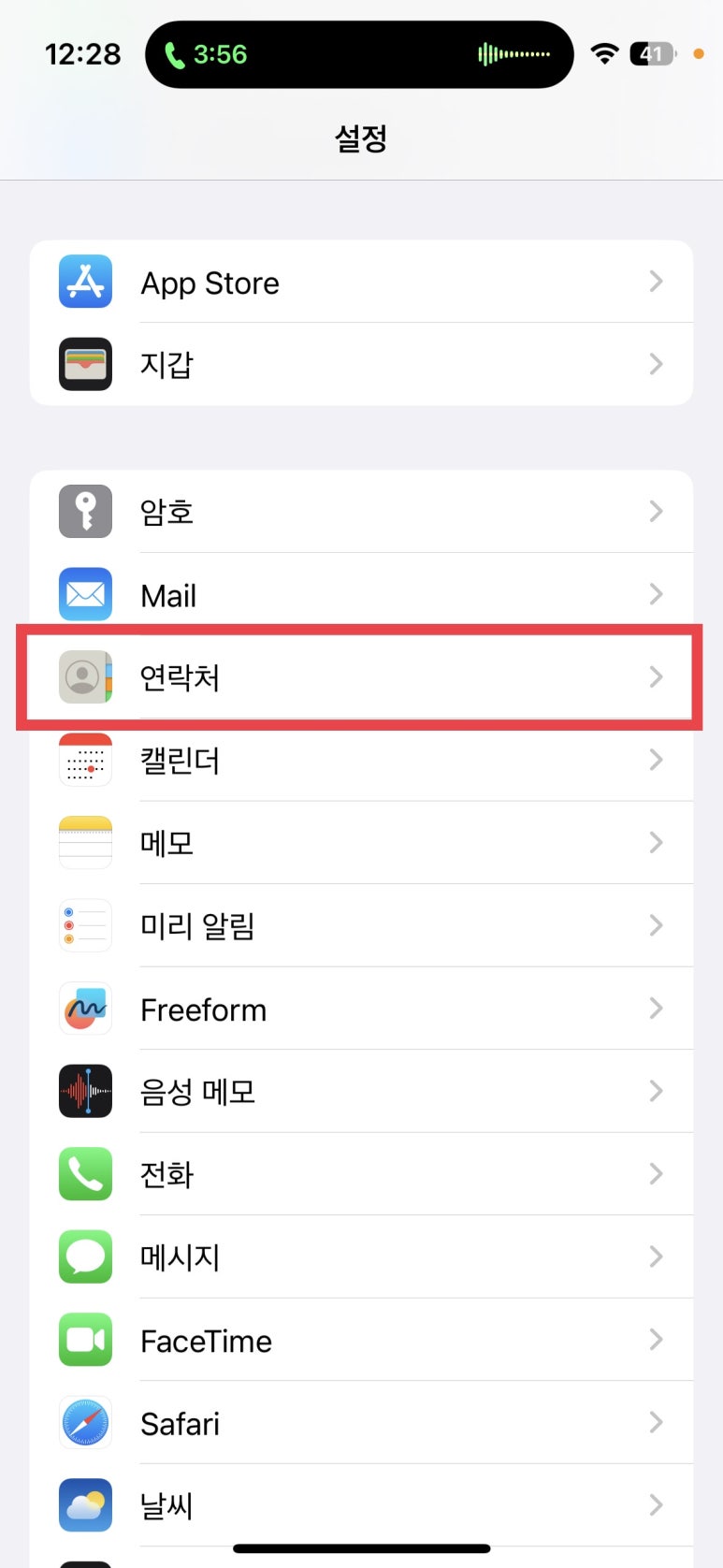Image resolution: width=723 pixels, height=1568 pixels.
Task: Go to 캘린더 settings
Action: [361, 760]
